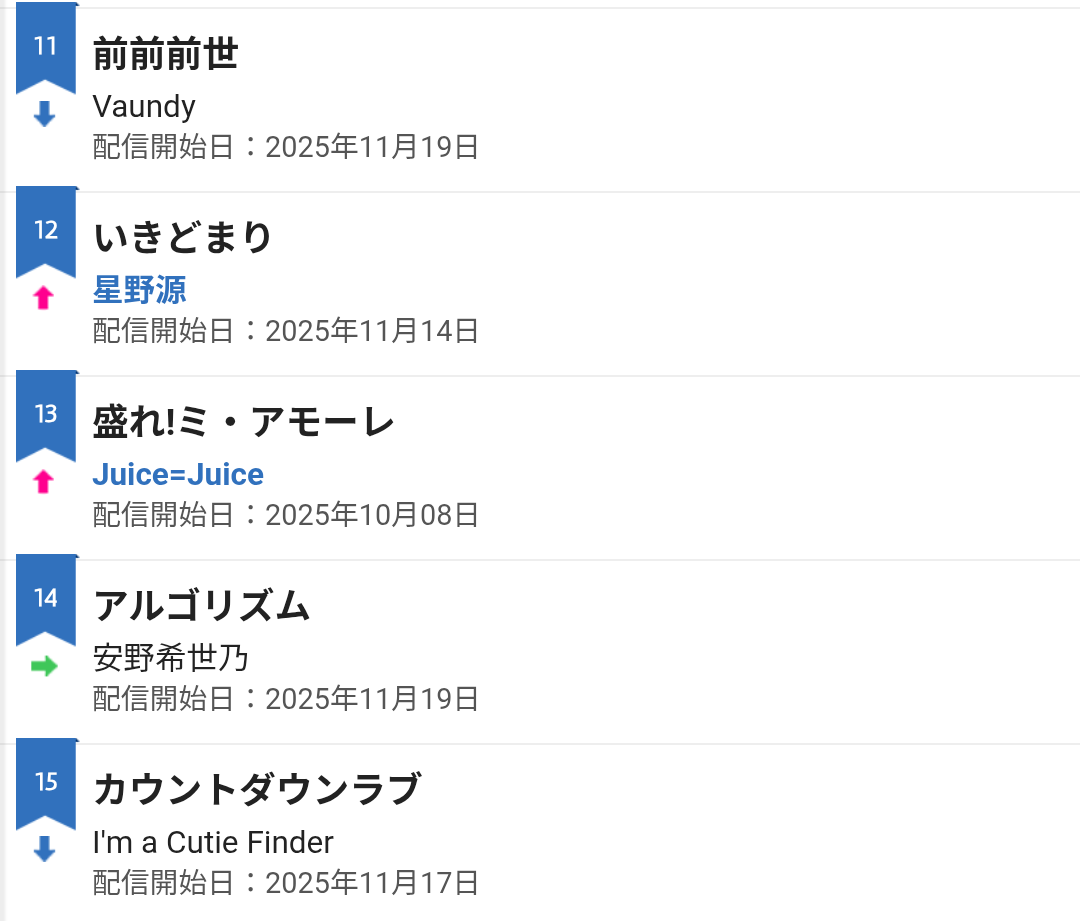Screen dimensions: 1080x921
Task: Visit the Juice=Juice artist link
Action: click(x=178, y=475)
